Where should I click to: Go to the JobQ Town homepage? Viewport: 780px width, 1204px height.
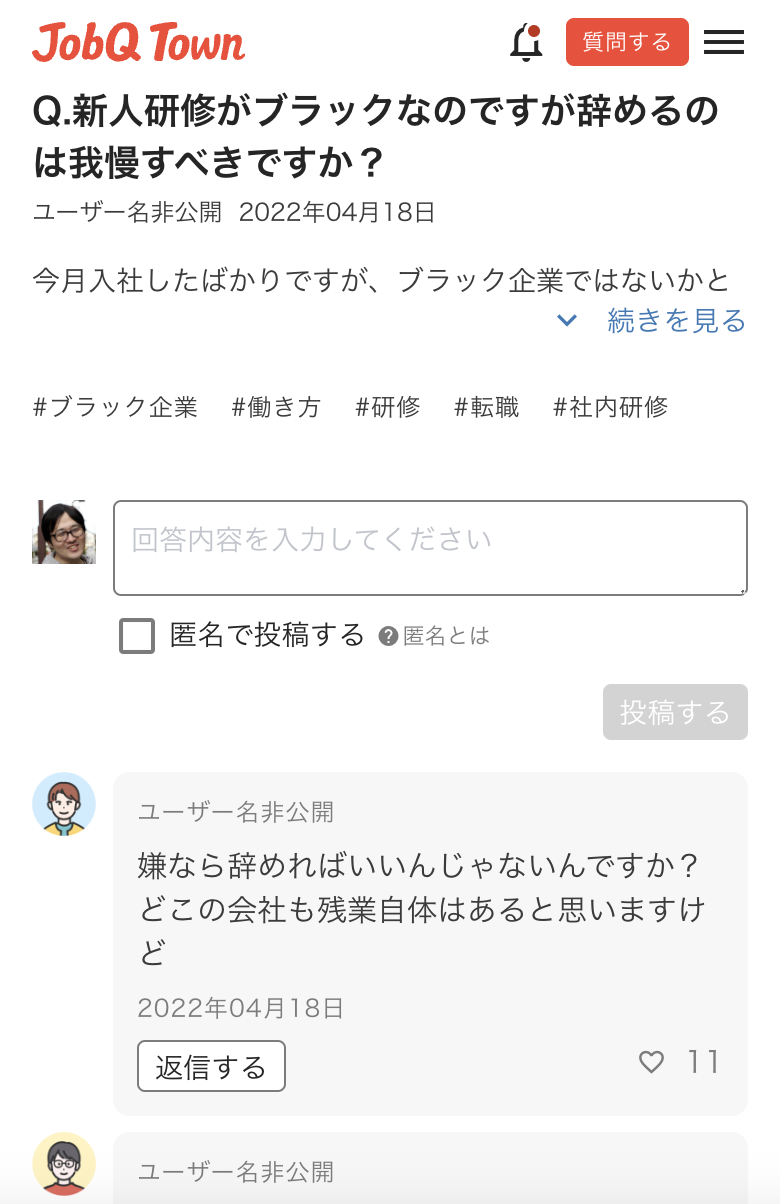(x=139, y=42)
